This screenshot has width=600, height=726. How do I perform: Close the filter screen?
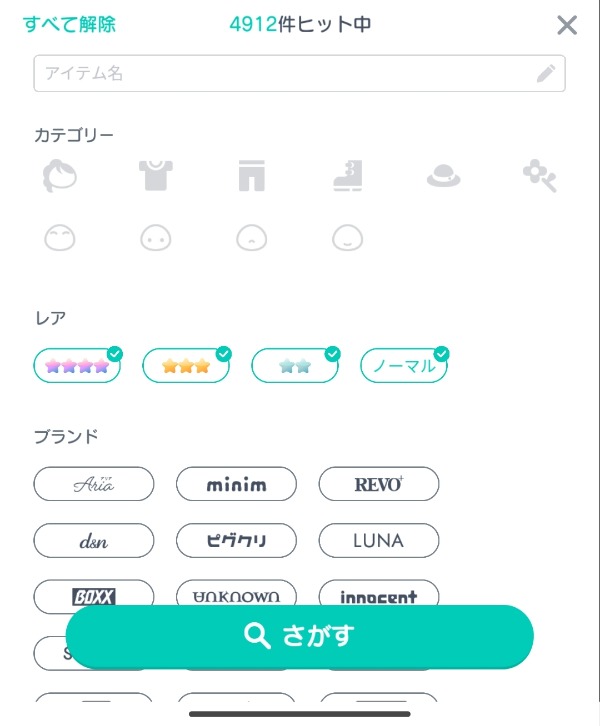point(567,25)
